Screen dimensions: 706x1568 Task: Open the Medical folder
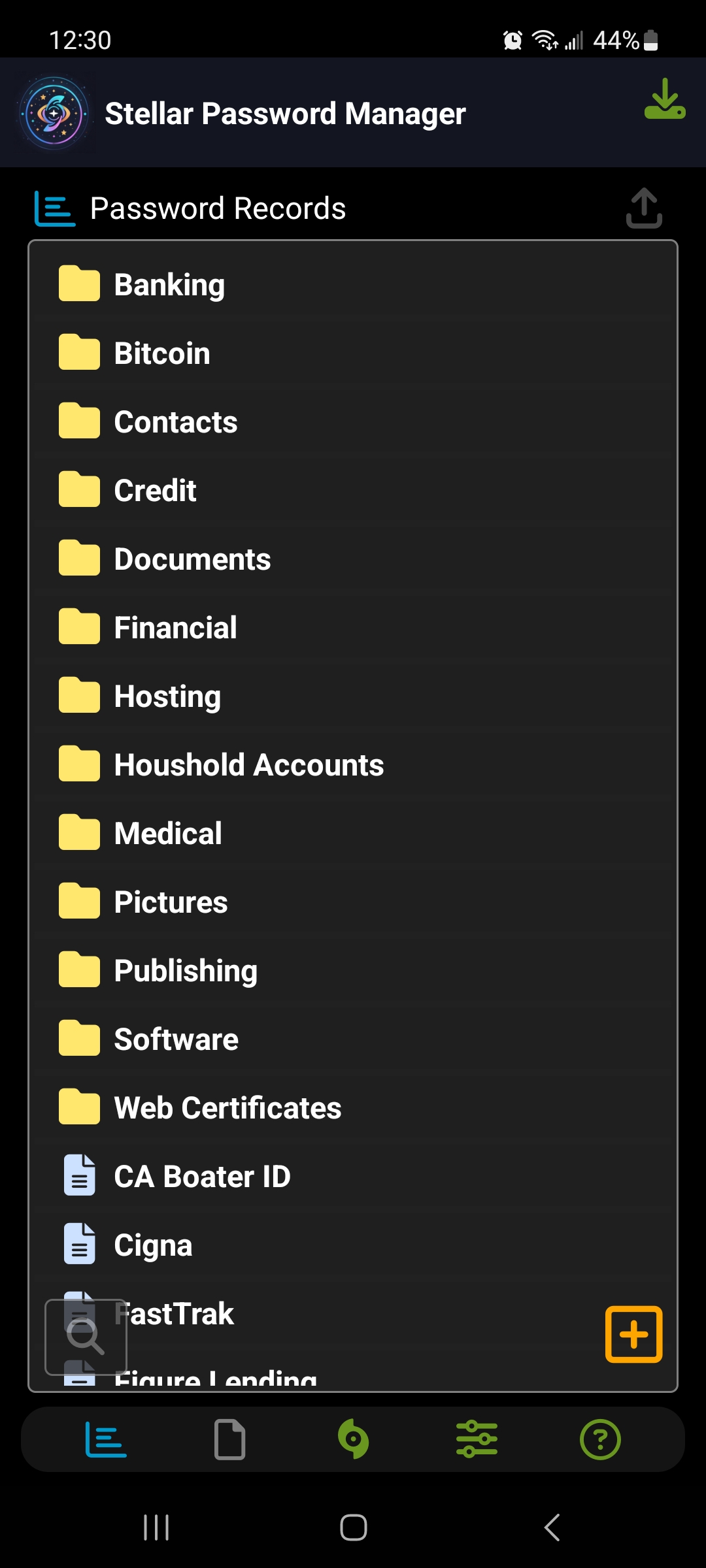click(x=167, y=832)
